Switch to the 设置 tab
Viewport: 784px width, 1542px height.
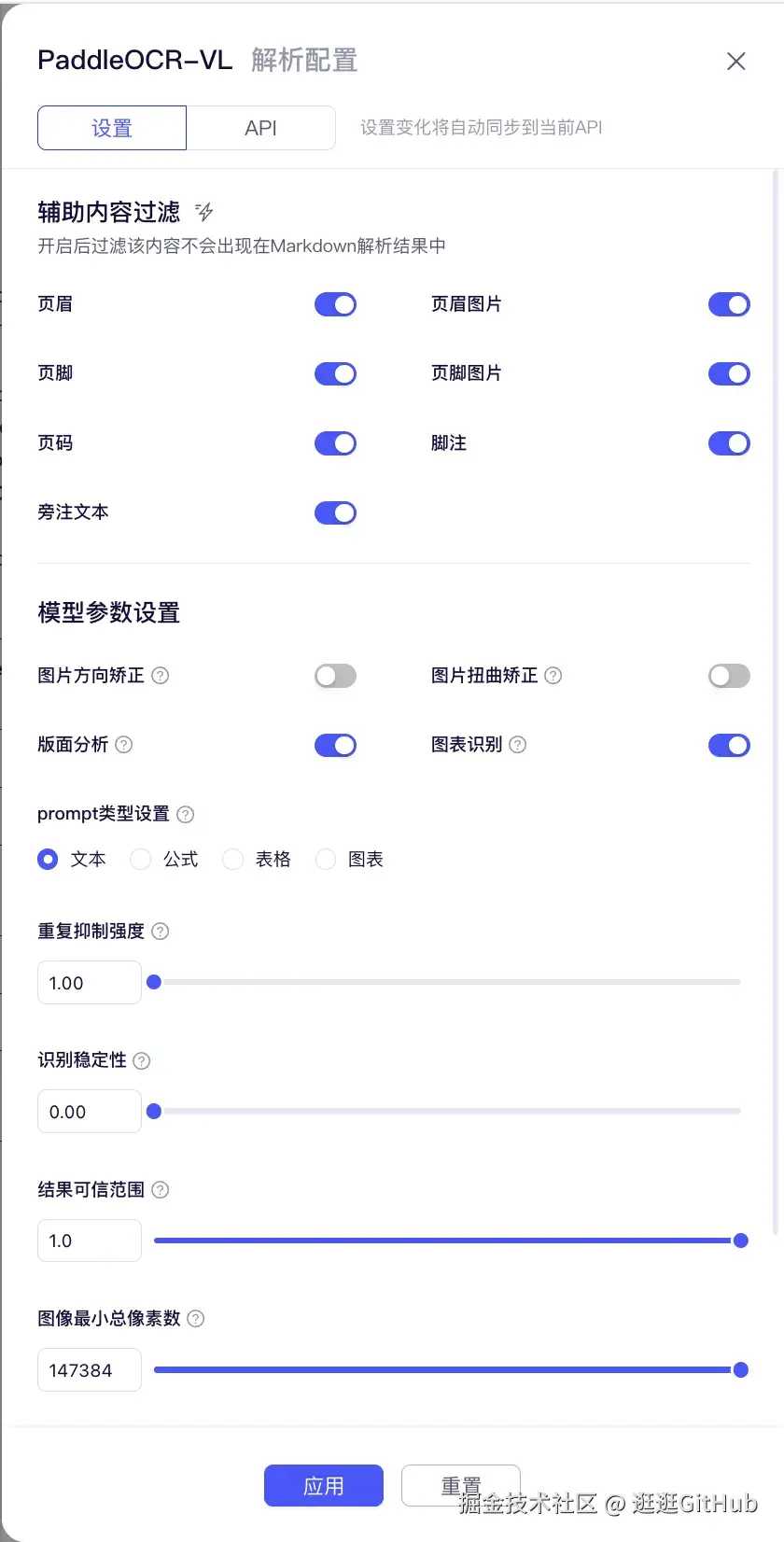(111, 128)
